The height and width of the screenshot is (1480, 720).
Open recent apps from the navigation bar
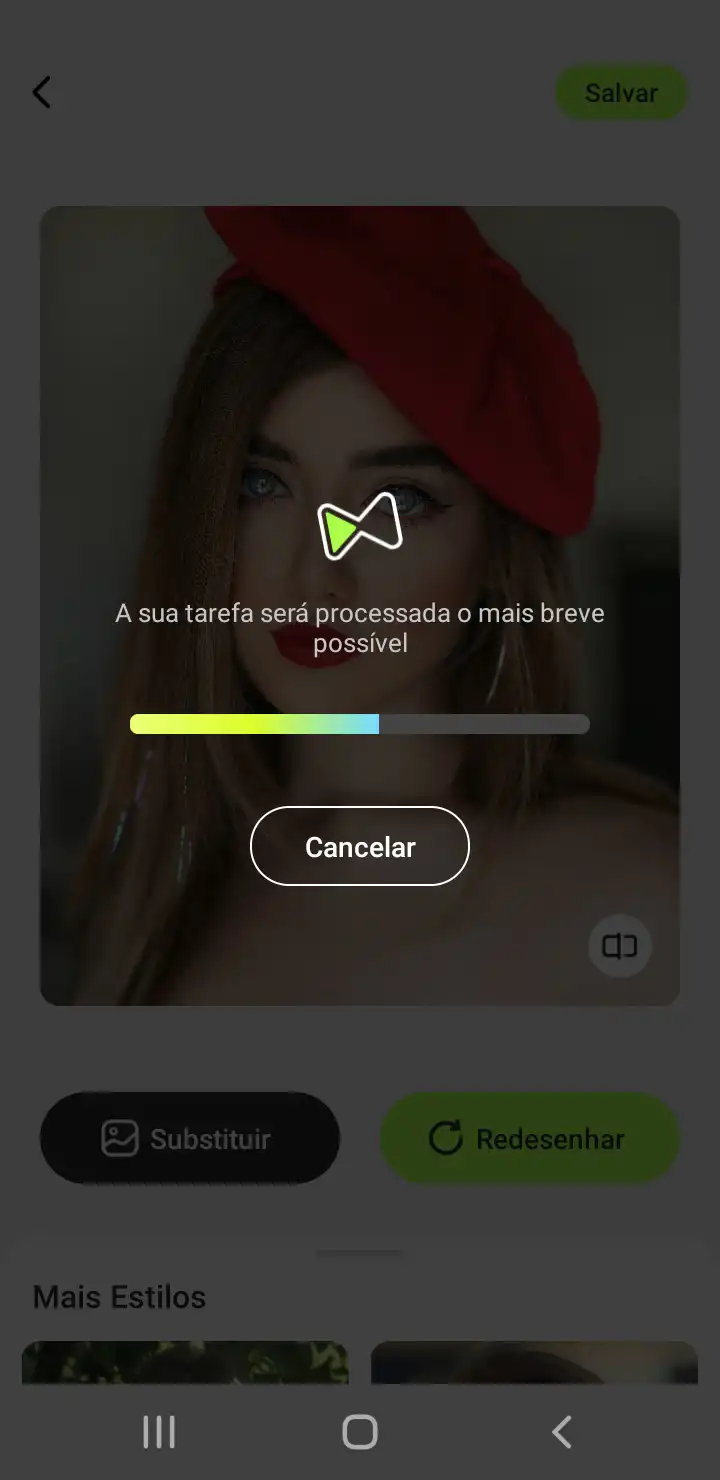coord(159,1432)
